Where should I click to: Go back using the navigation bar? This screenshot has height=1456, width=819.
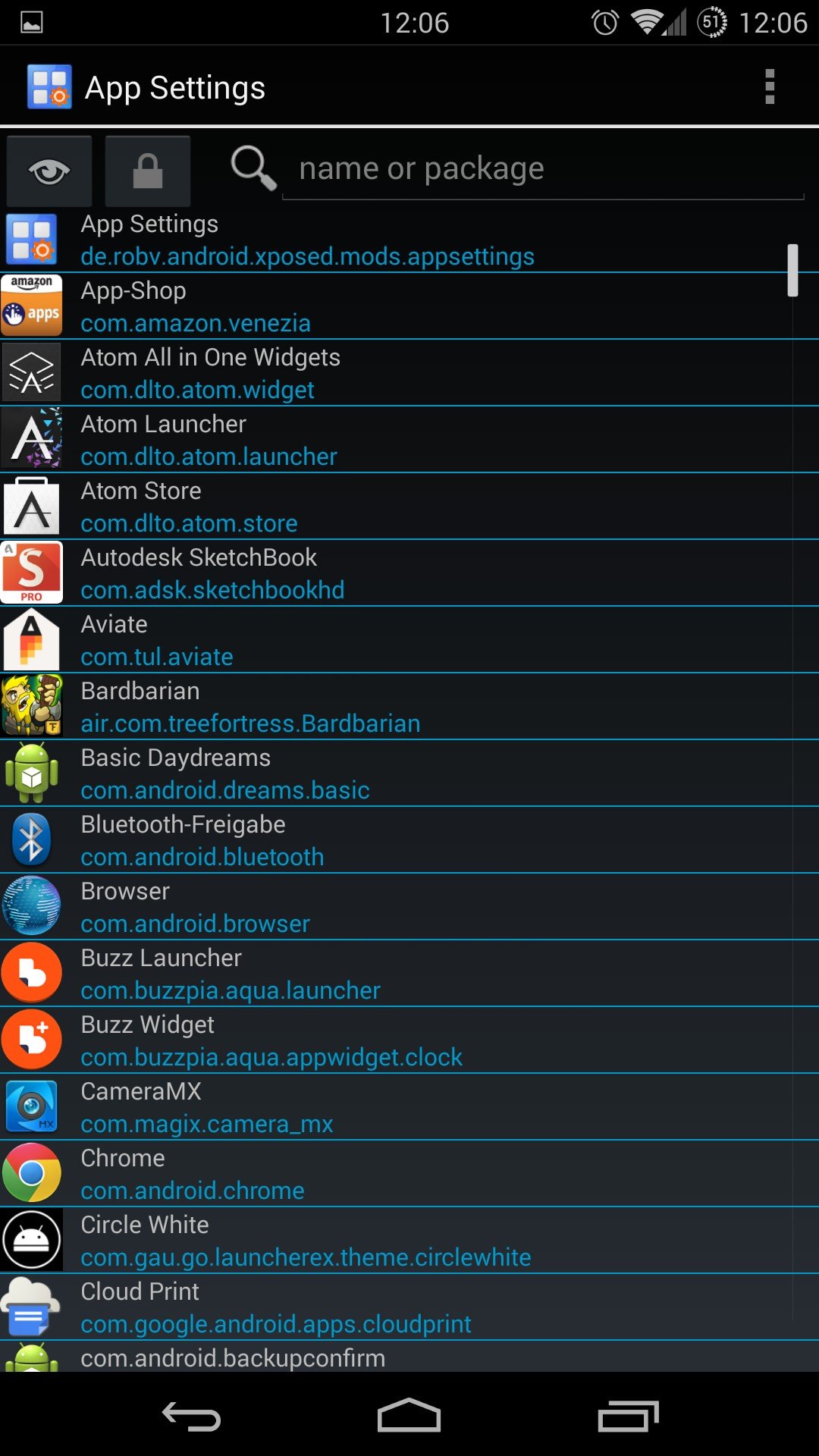[191, 1416]
